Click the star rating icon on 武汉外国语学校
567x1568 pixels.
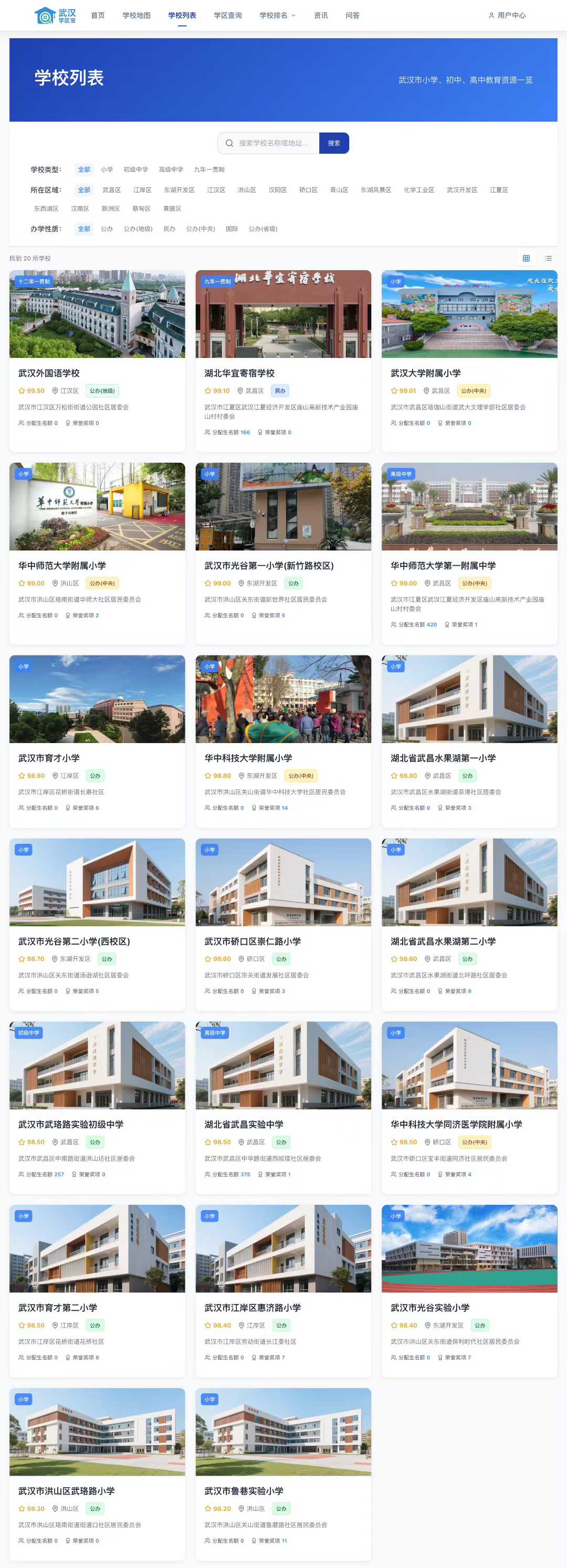point(23,391)
